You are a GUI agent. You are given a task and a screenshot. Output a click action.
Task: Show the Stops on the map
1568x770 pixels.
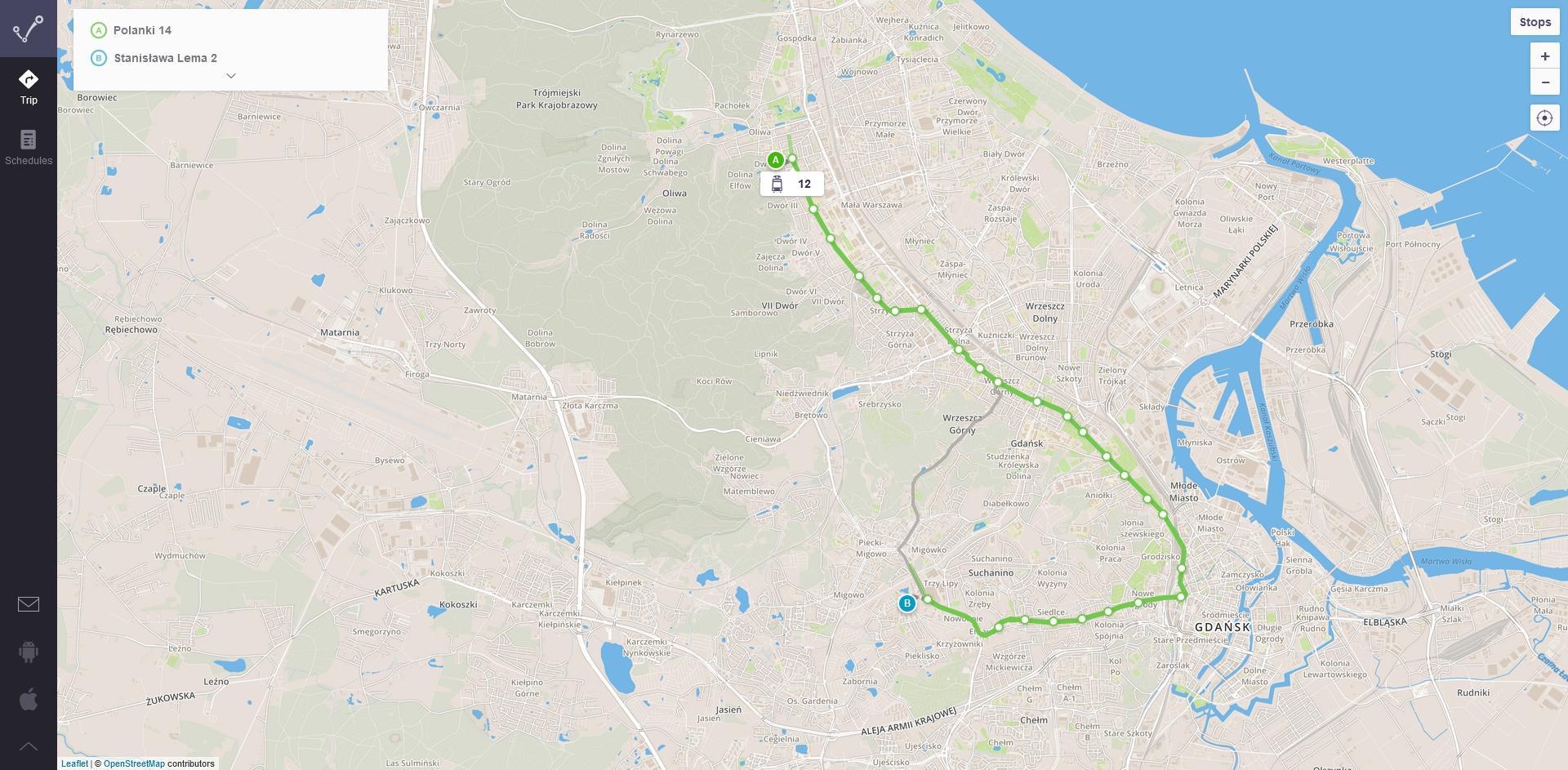tap(1535, 22)
